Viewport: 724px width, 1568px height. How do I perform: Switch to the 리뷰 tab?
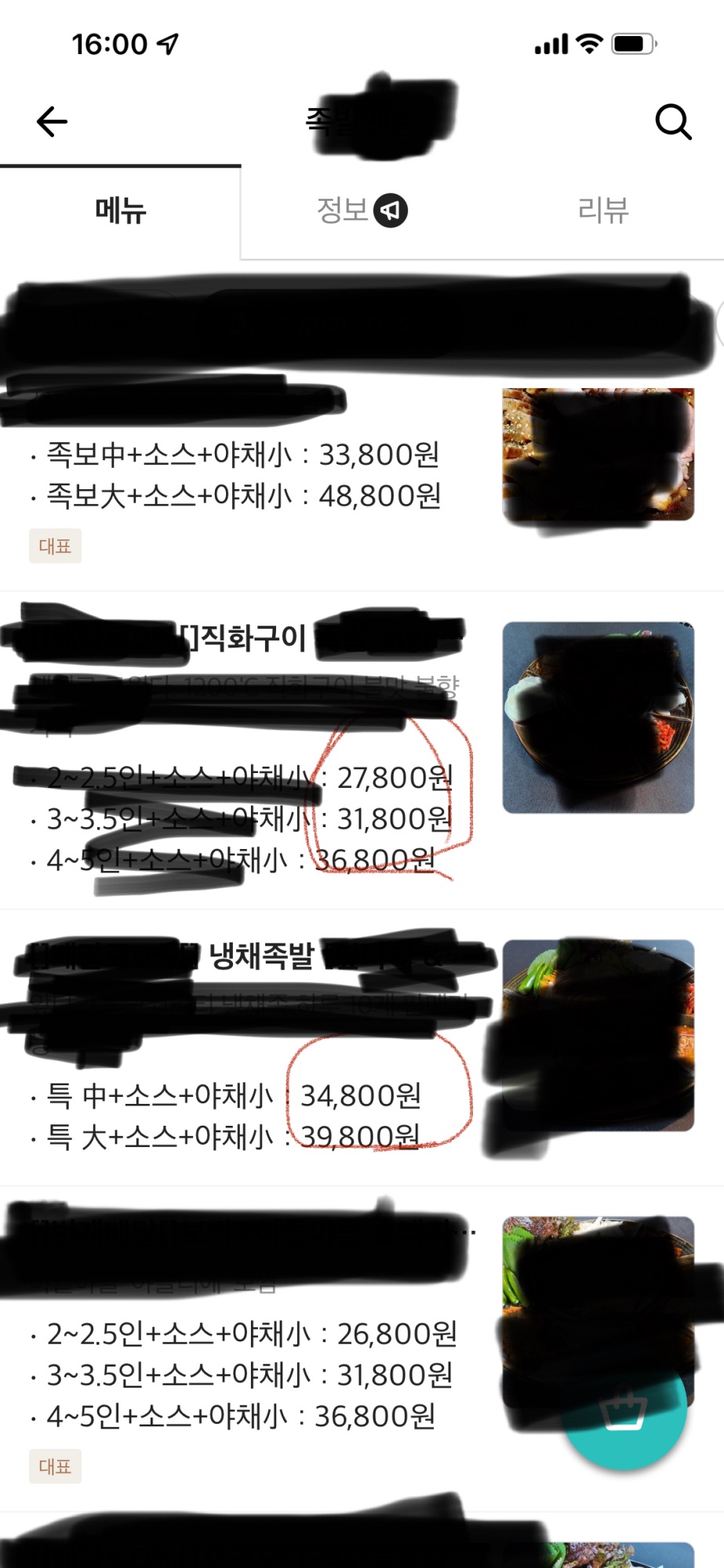tap(602, 210)
